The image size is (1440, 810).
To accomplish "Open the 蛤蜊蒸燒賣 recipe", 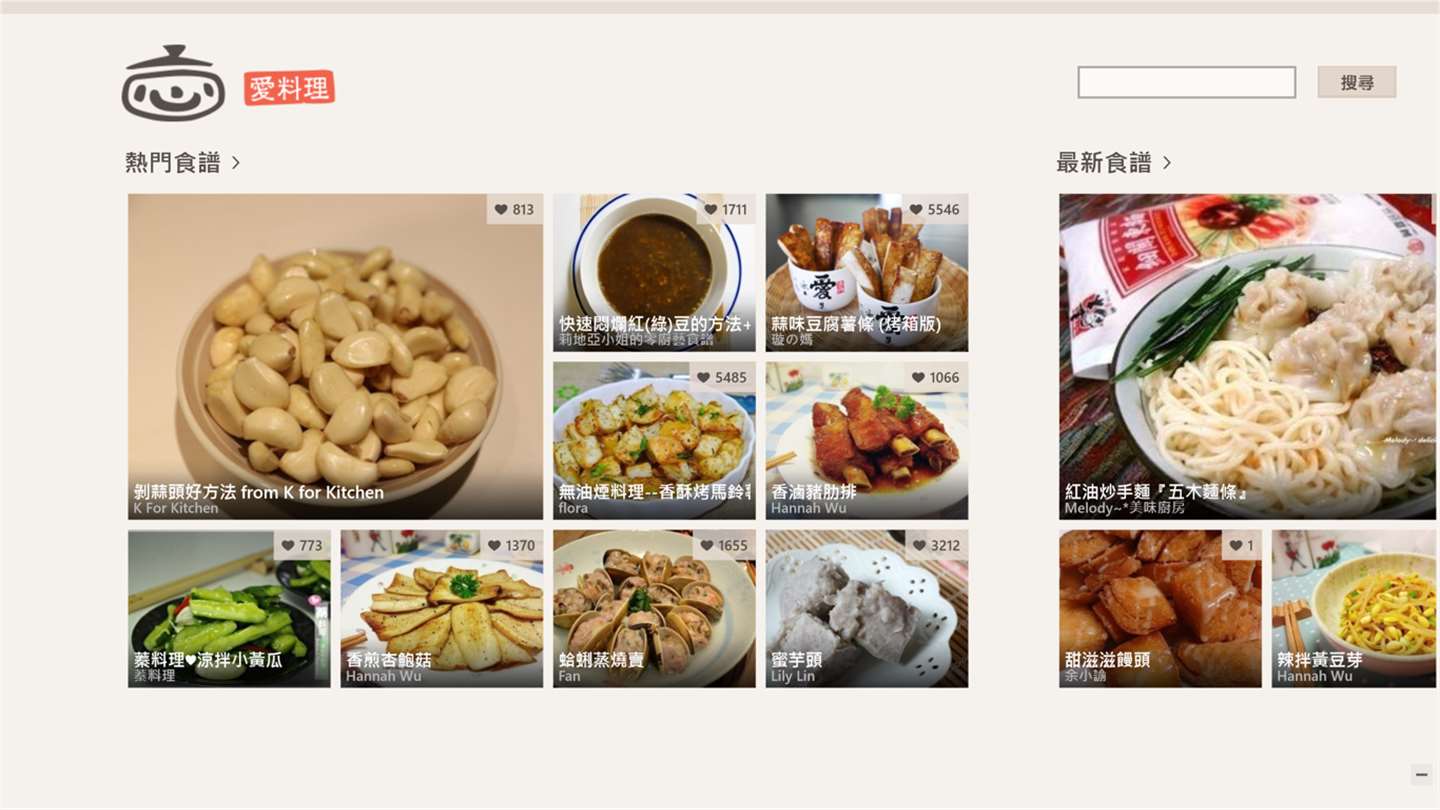I will tap(654, 608).
